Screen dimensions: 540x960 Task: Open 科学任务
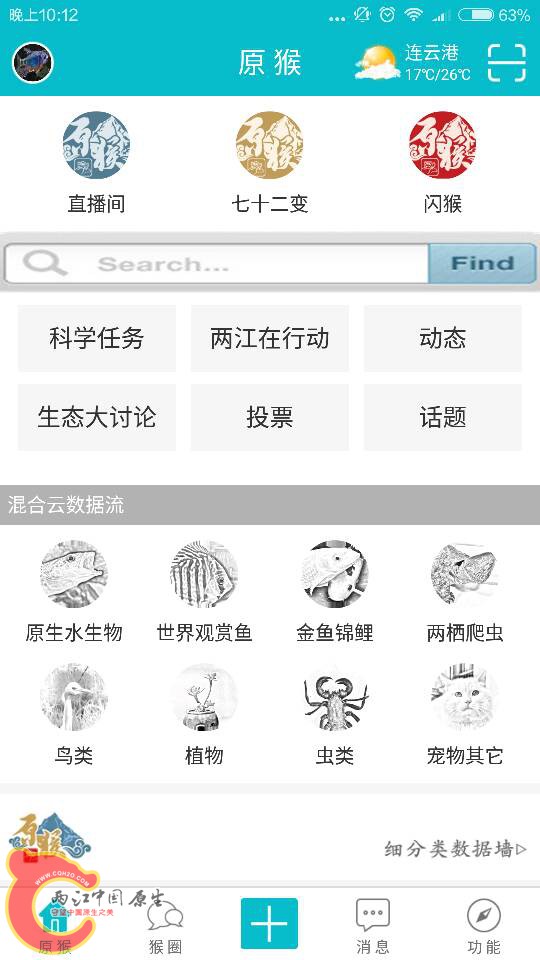97,338
